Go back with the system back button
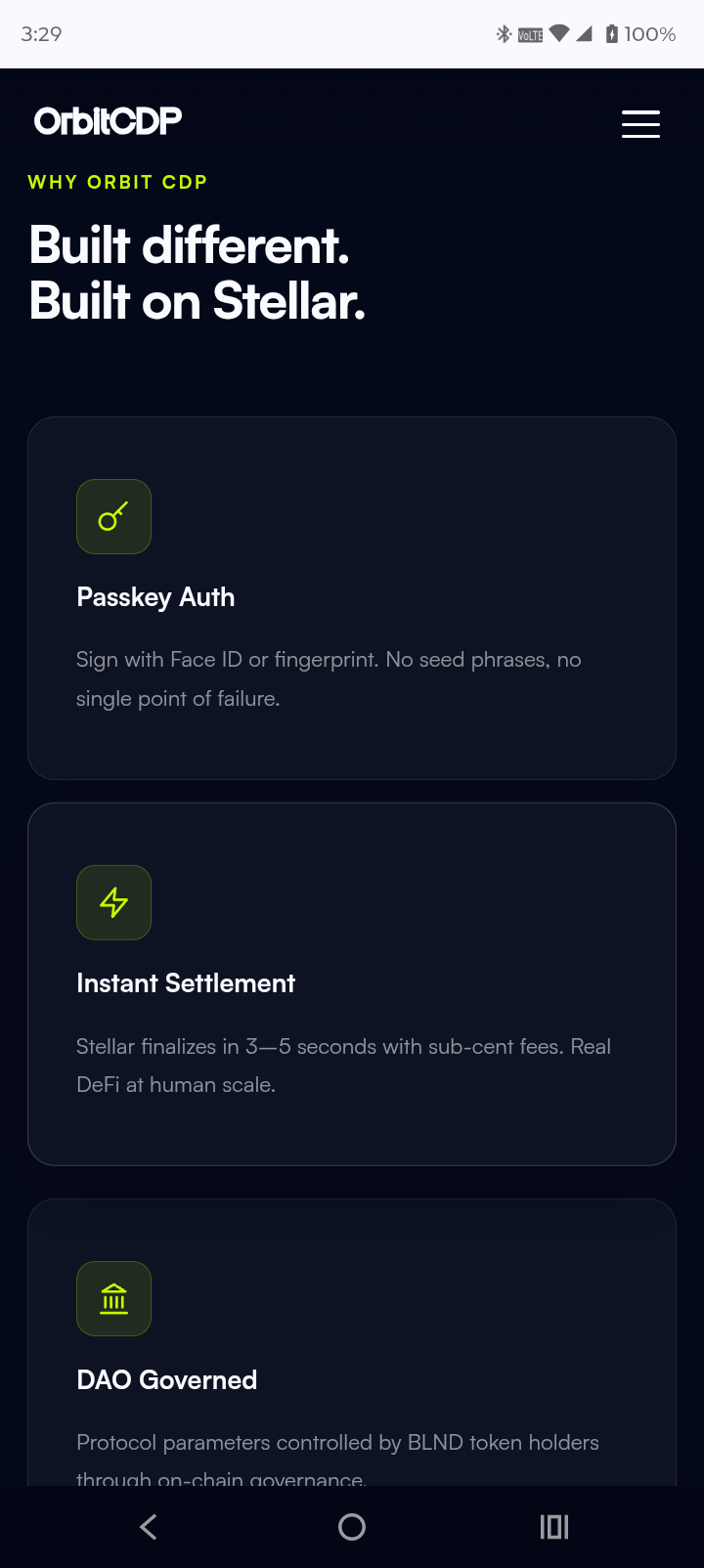Screen dimensions: 704x1568 (x=149, y=1527)
